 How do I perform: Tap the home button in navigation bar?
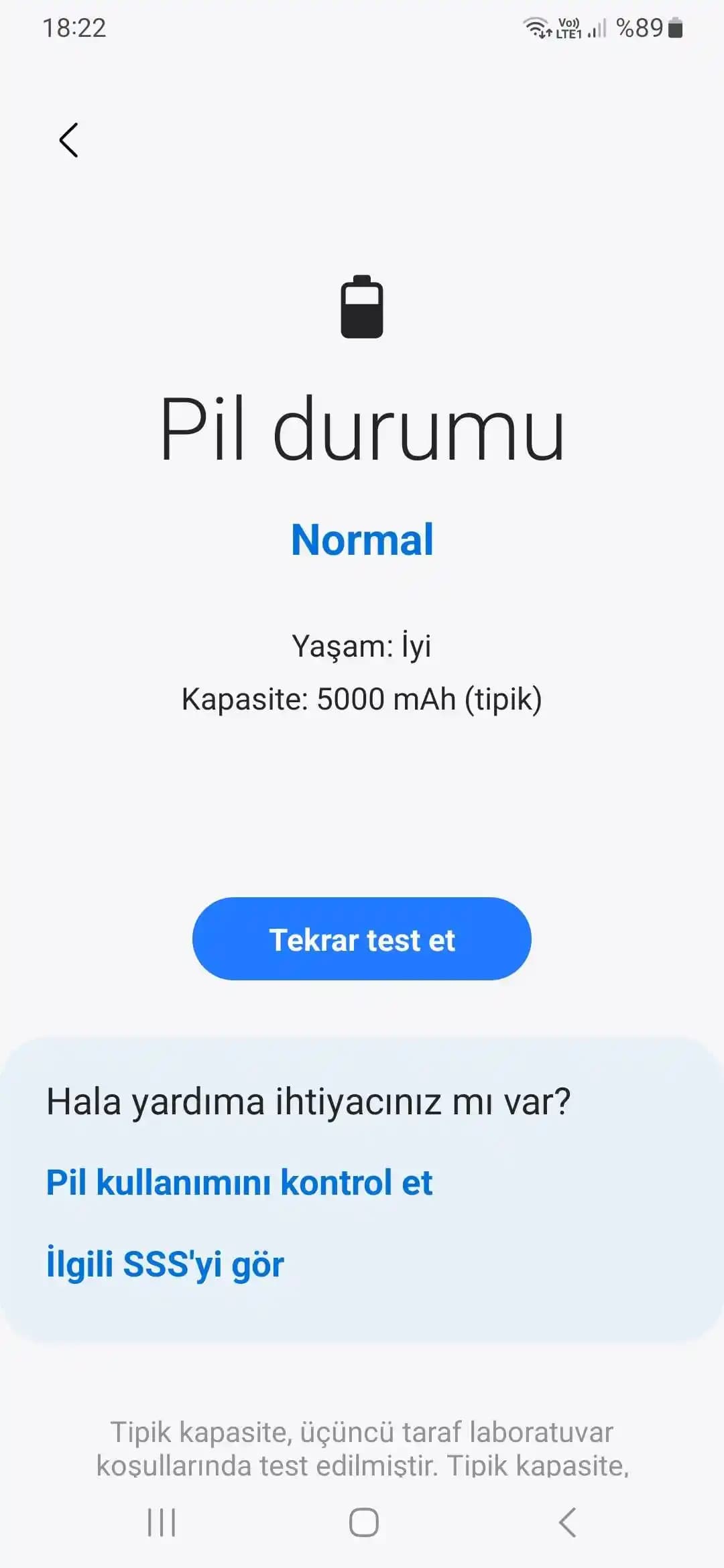coord(362,1524)
